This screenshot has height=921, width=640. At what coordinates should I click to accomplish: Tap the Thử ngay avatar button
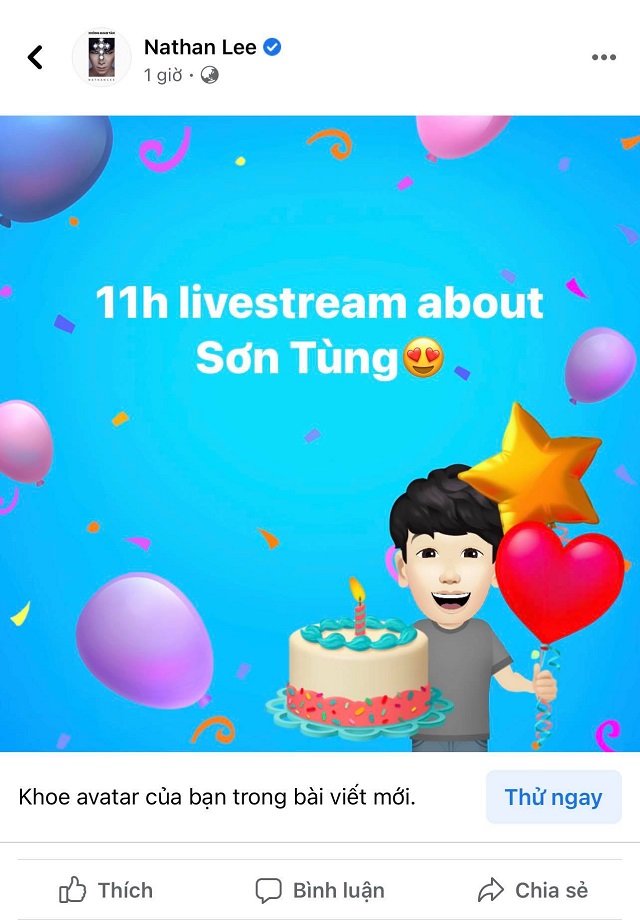pos(553,797)
